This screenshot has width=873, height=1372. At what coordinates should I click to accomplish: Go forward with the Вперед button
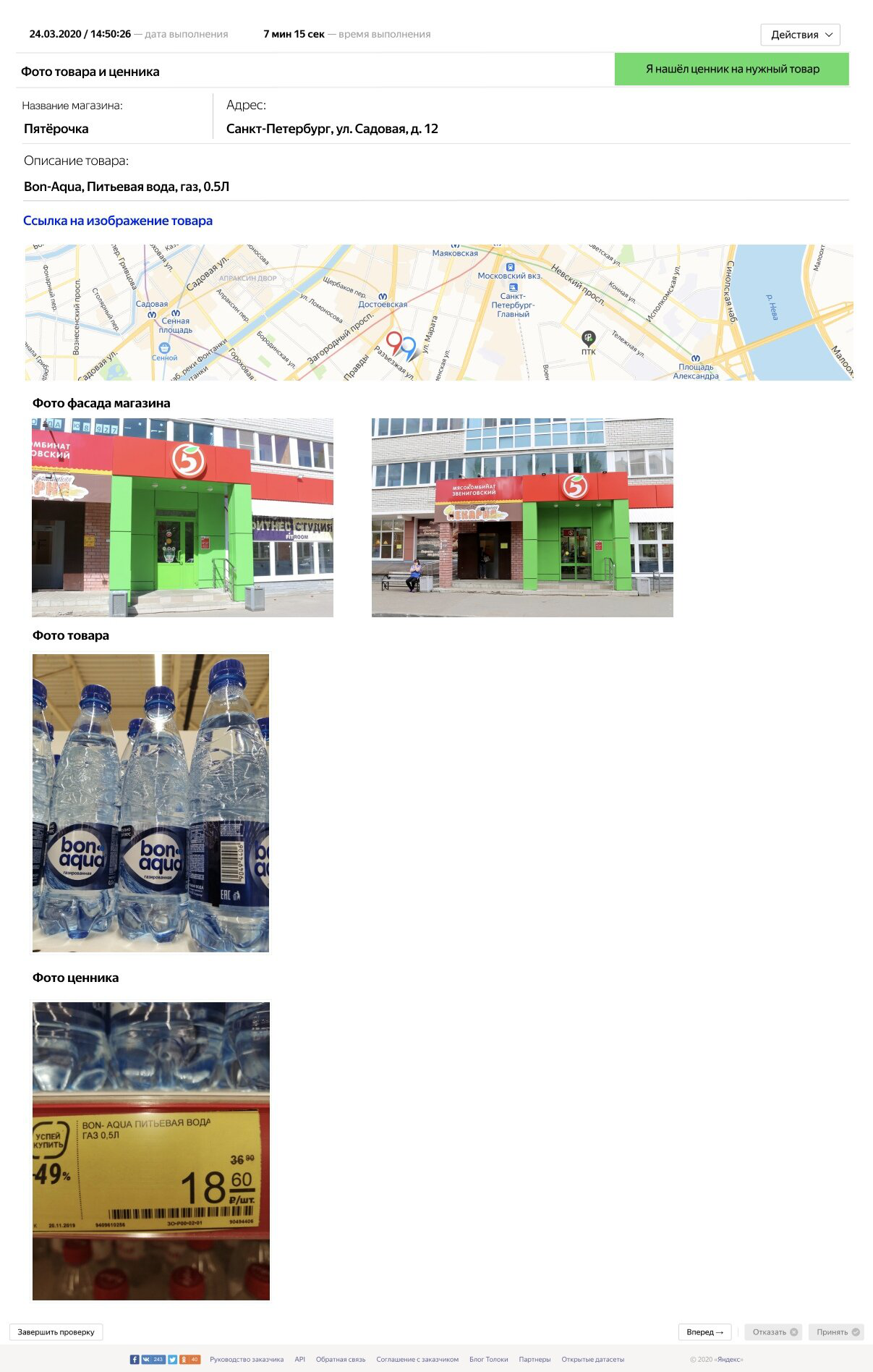704,1332
